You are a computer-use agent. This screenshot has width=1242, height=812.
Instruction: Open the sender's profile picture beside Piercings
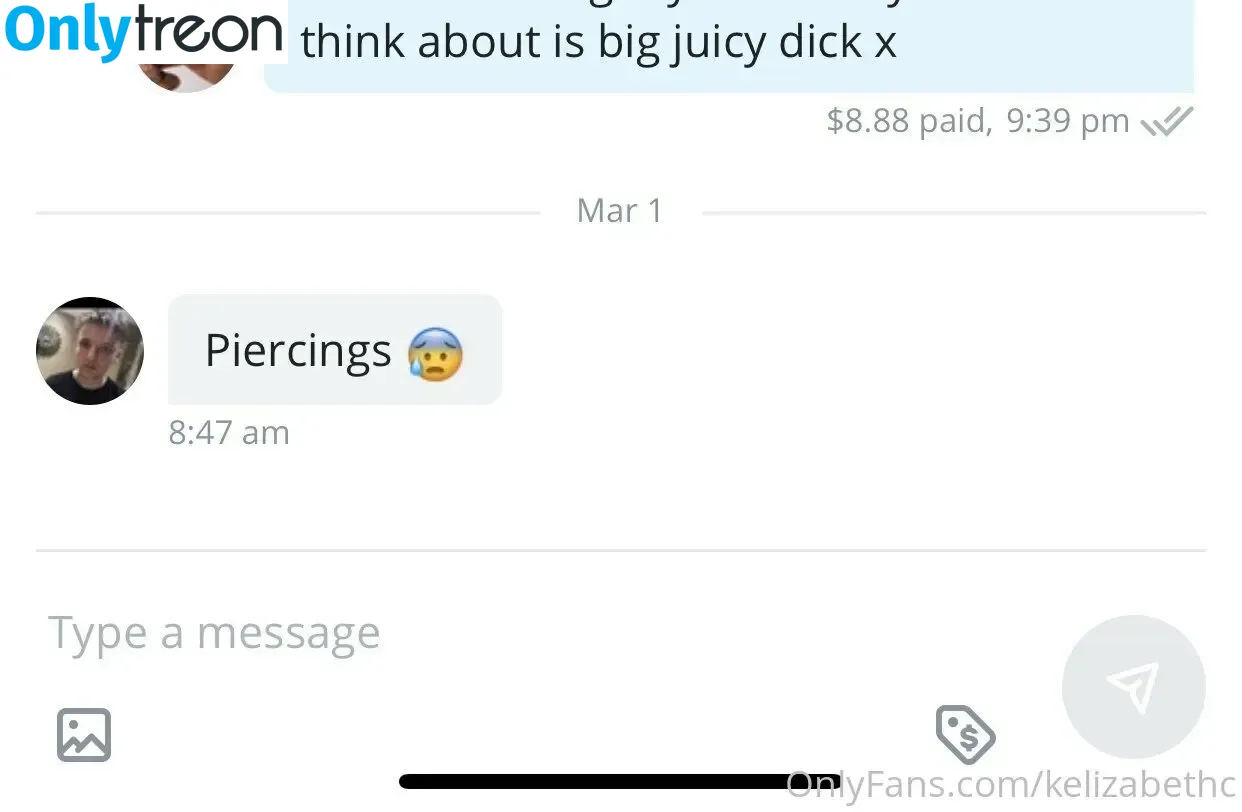[90, 351]
